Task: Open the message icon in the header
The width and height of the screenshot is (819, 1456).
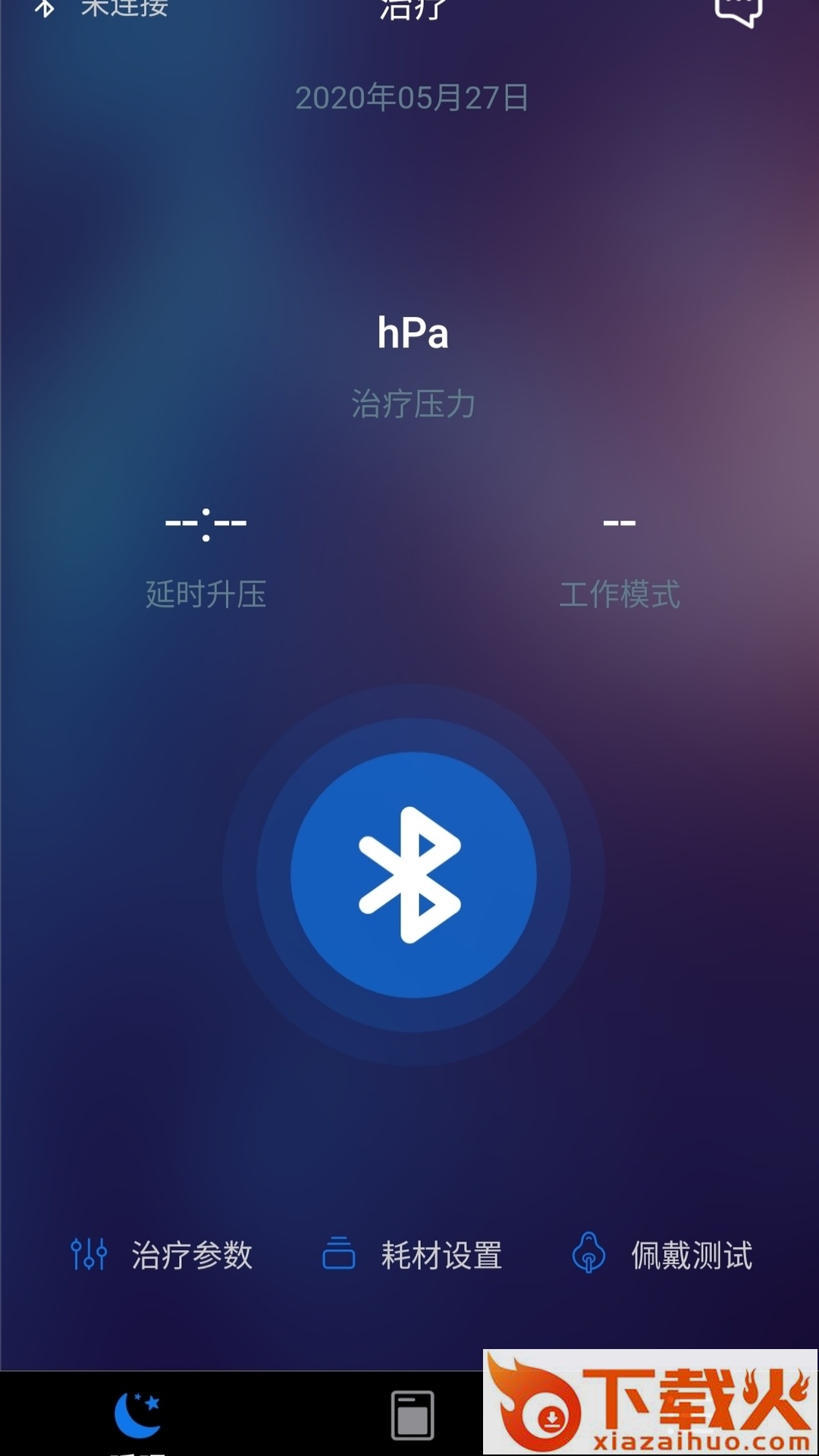Action: 737,11
